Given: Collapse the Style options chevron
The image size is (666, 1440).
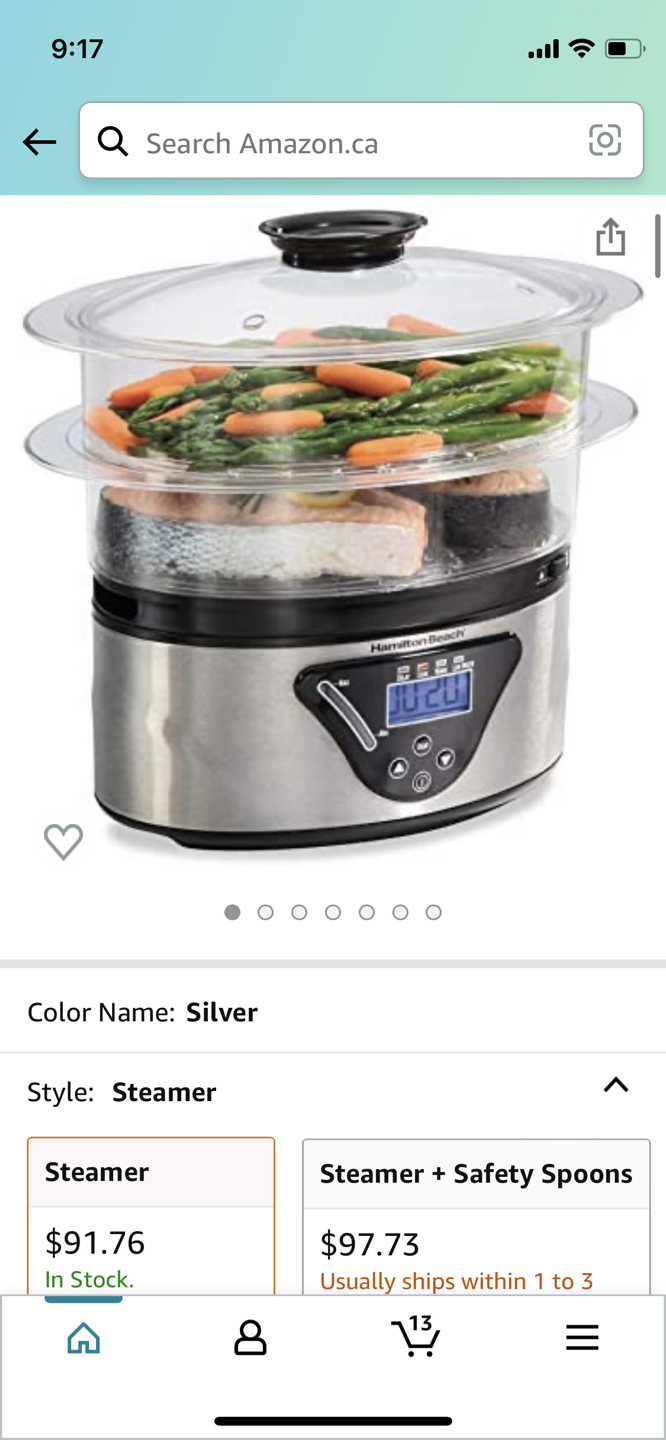Looking at the screenshot, I should [616, 1085].
